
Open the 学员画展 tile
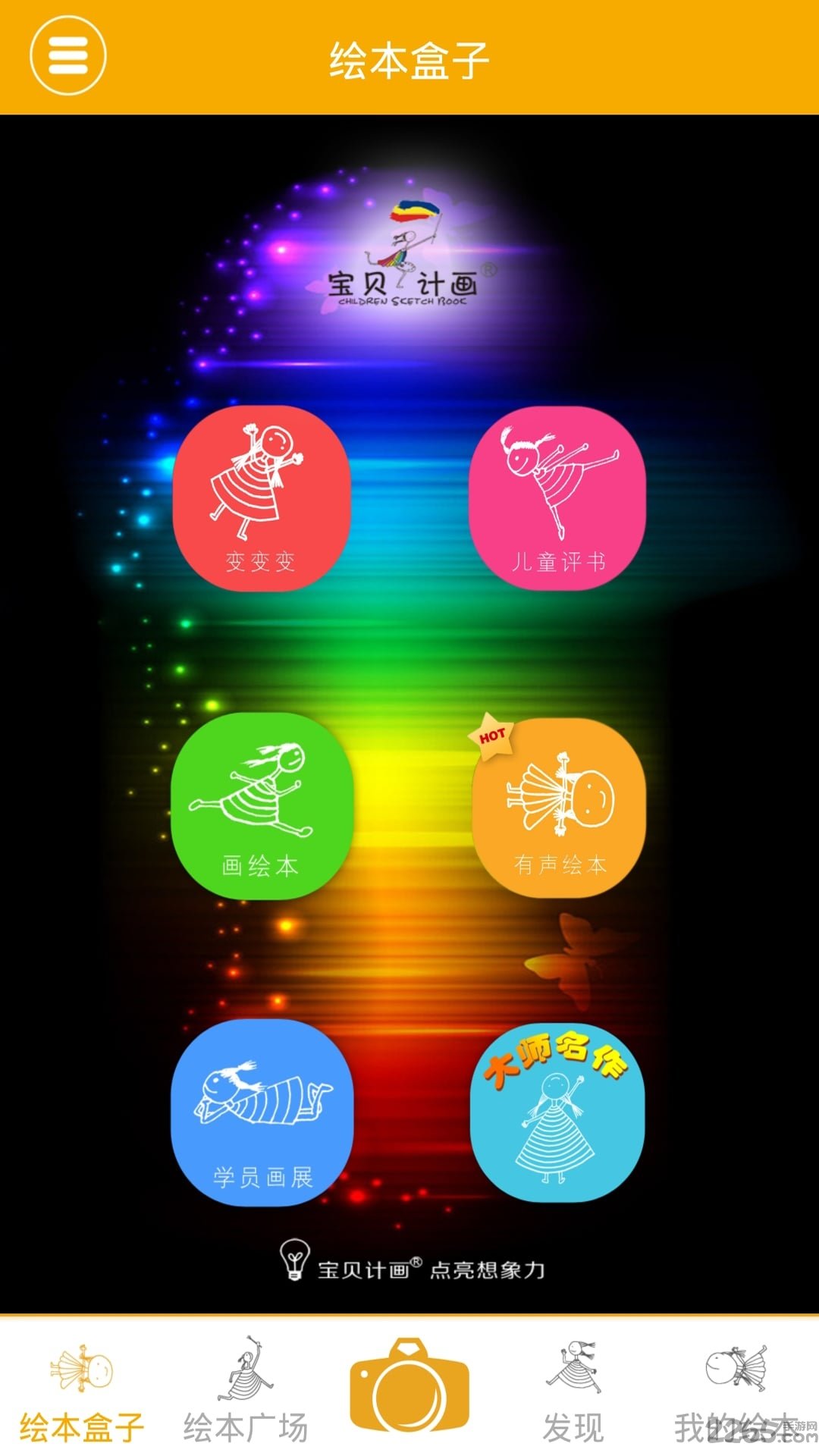[x=262, y=1112]
